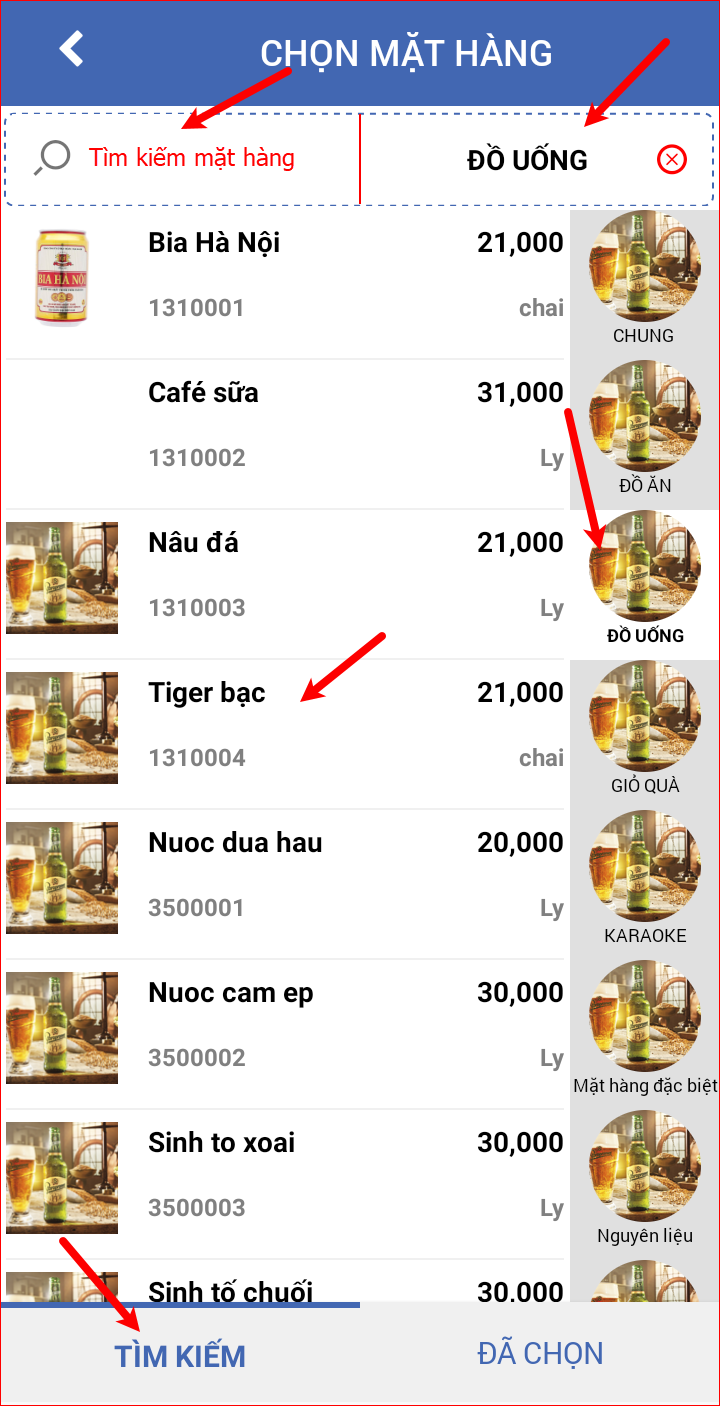Image resolution: width=720 pixels, height=1406 pixels.
Task: Open the Mặt hàng đặc biệt category
Action: [644, 1028]
